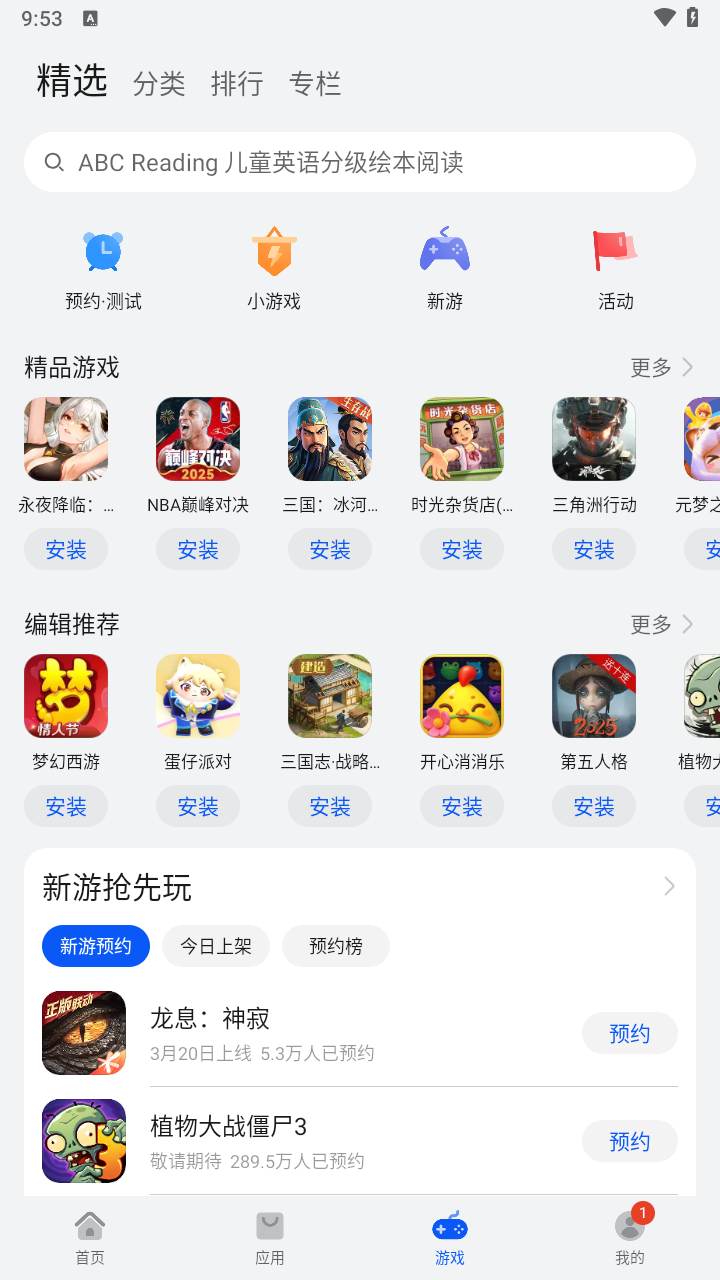This screenshot has height=1280, width=720.
Task: Open the 专栏 top tab
Action: point(315,84)
